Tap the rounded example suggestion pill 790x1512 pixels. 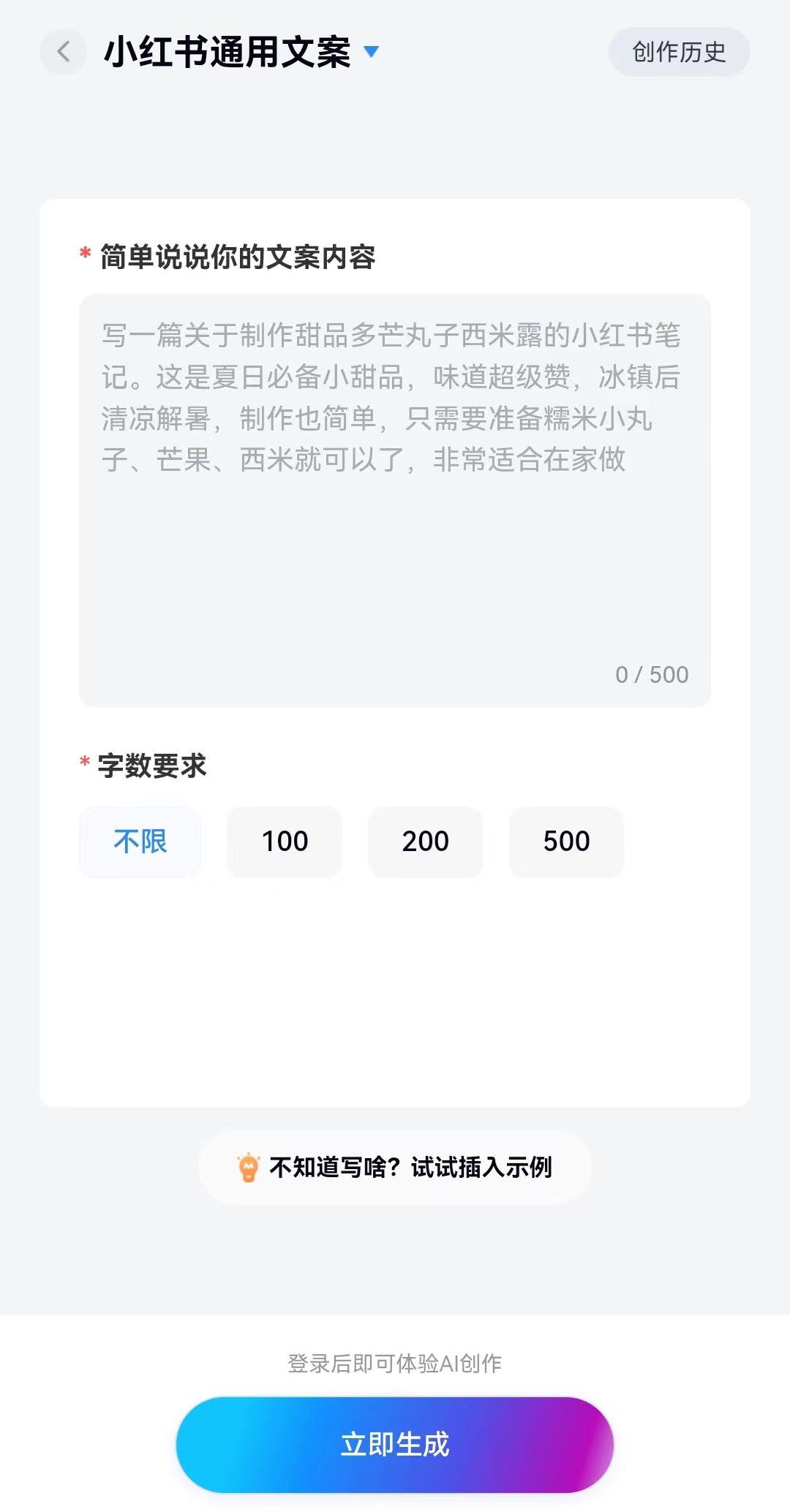[x=395, y=1168]
